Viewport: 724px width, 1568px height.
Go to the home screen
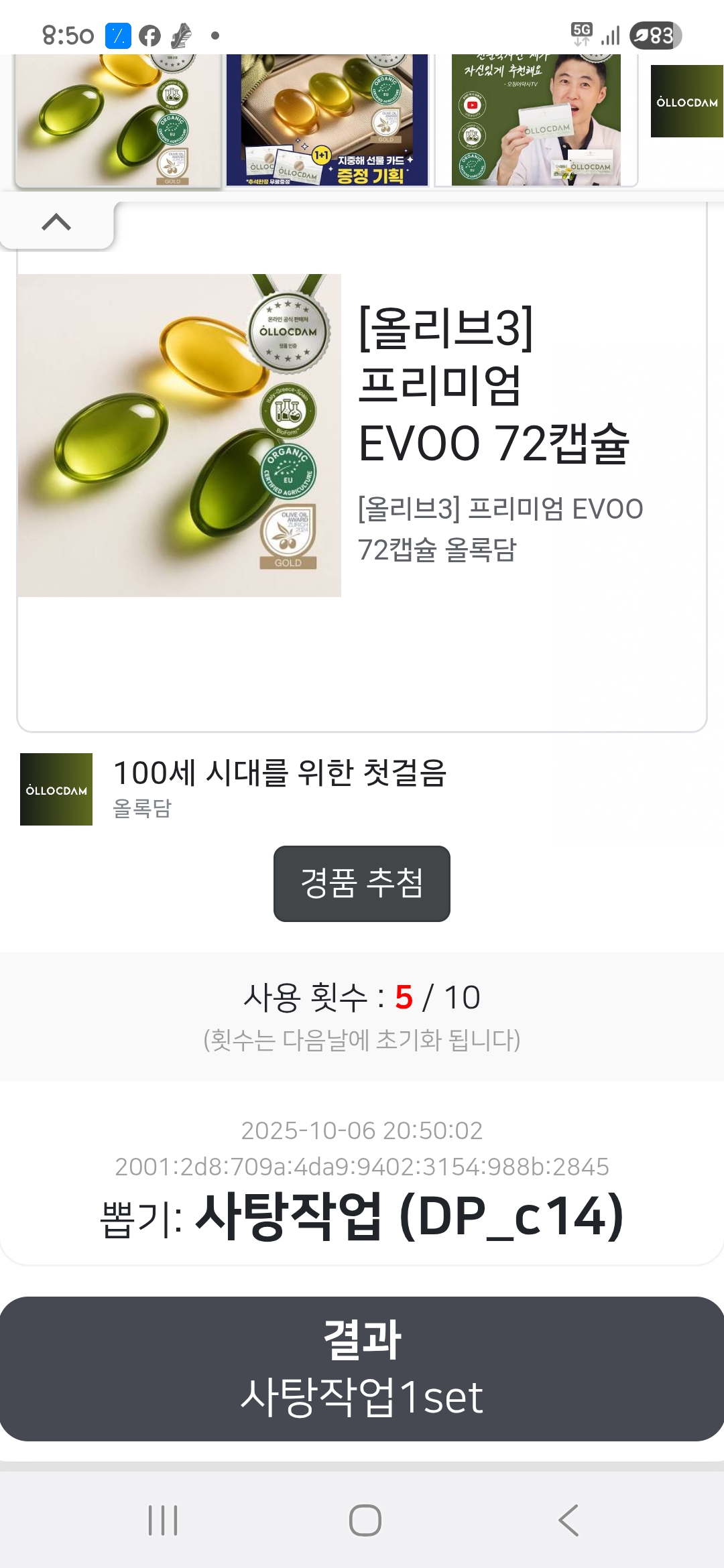[365, 1520]
